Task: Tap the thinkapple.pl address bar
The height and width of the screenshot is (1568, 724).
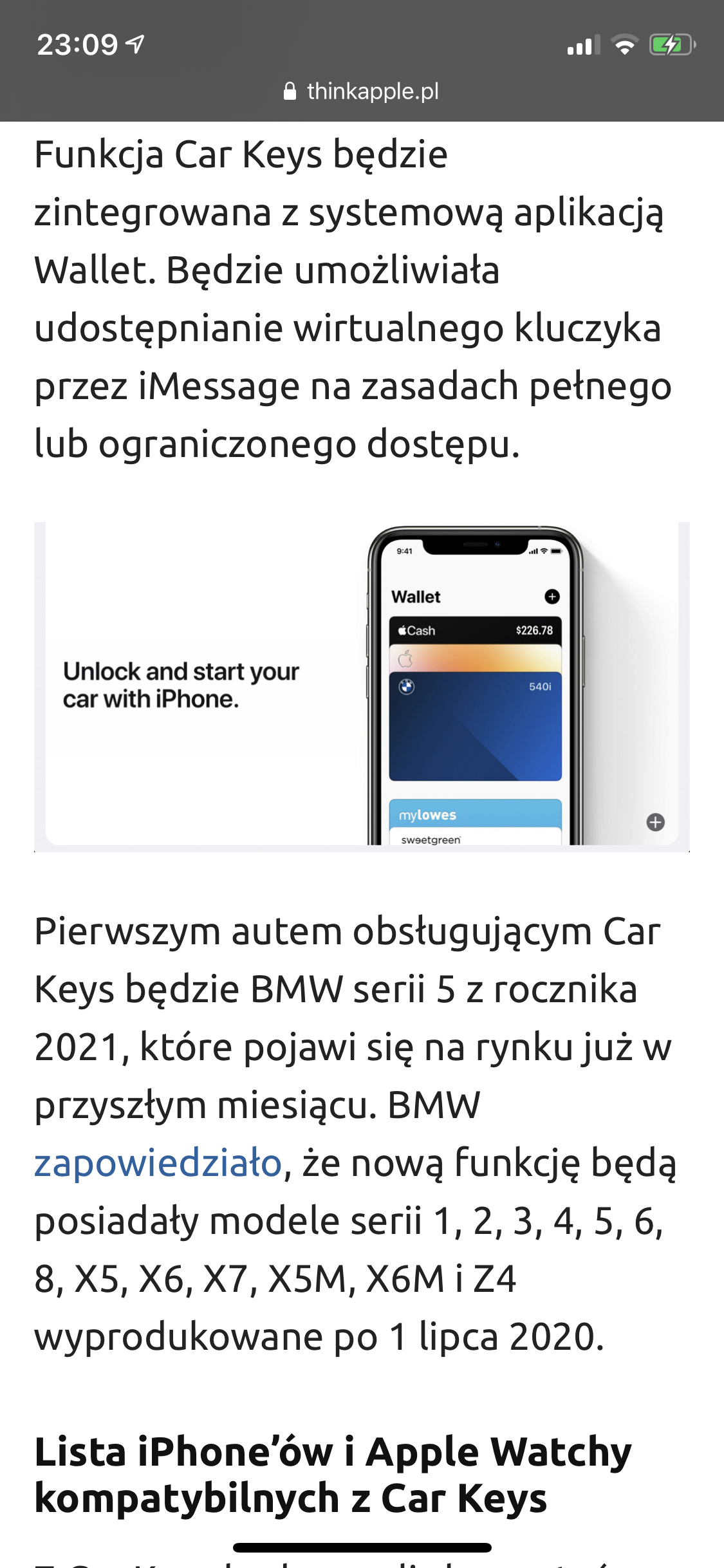Action: pos(362,91)
